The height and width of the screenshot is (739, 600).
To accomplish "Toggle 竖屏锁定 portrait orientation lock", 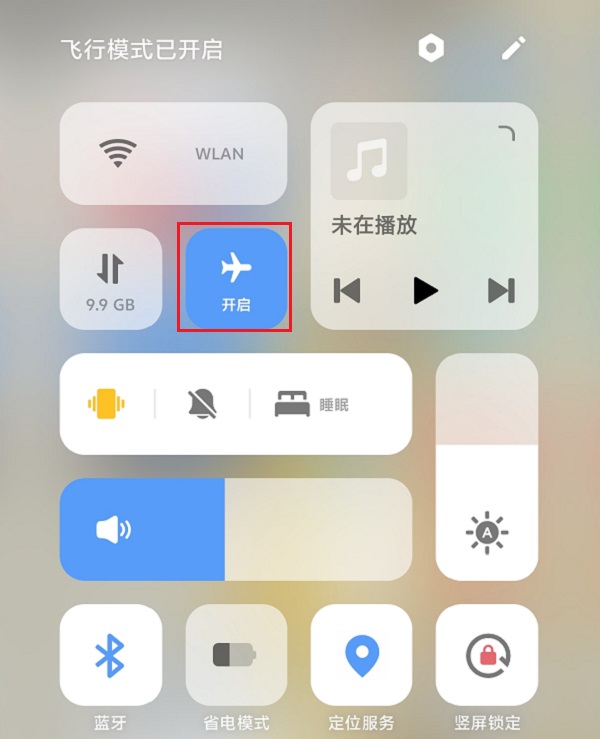I will pyautogui.click(x=487, y=655).
